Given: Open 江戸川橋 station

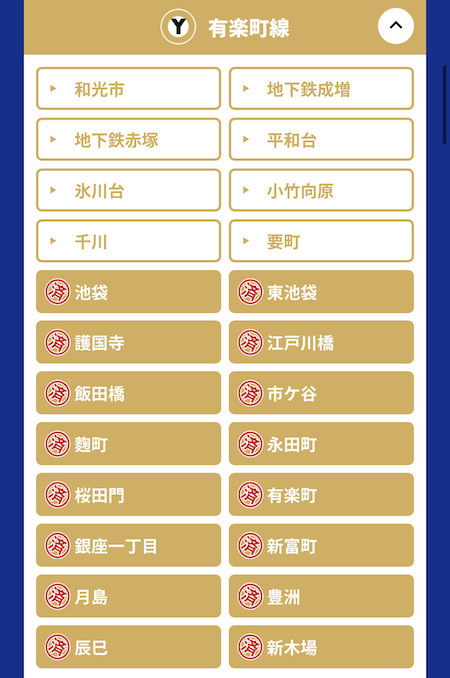Looking at the screenshot, I should [x=321, y=342].
